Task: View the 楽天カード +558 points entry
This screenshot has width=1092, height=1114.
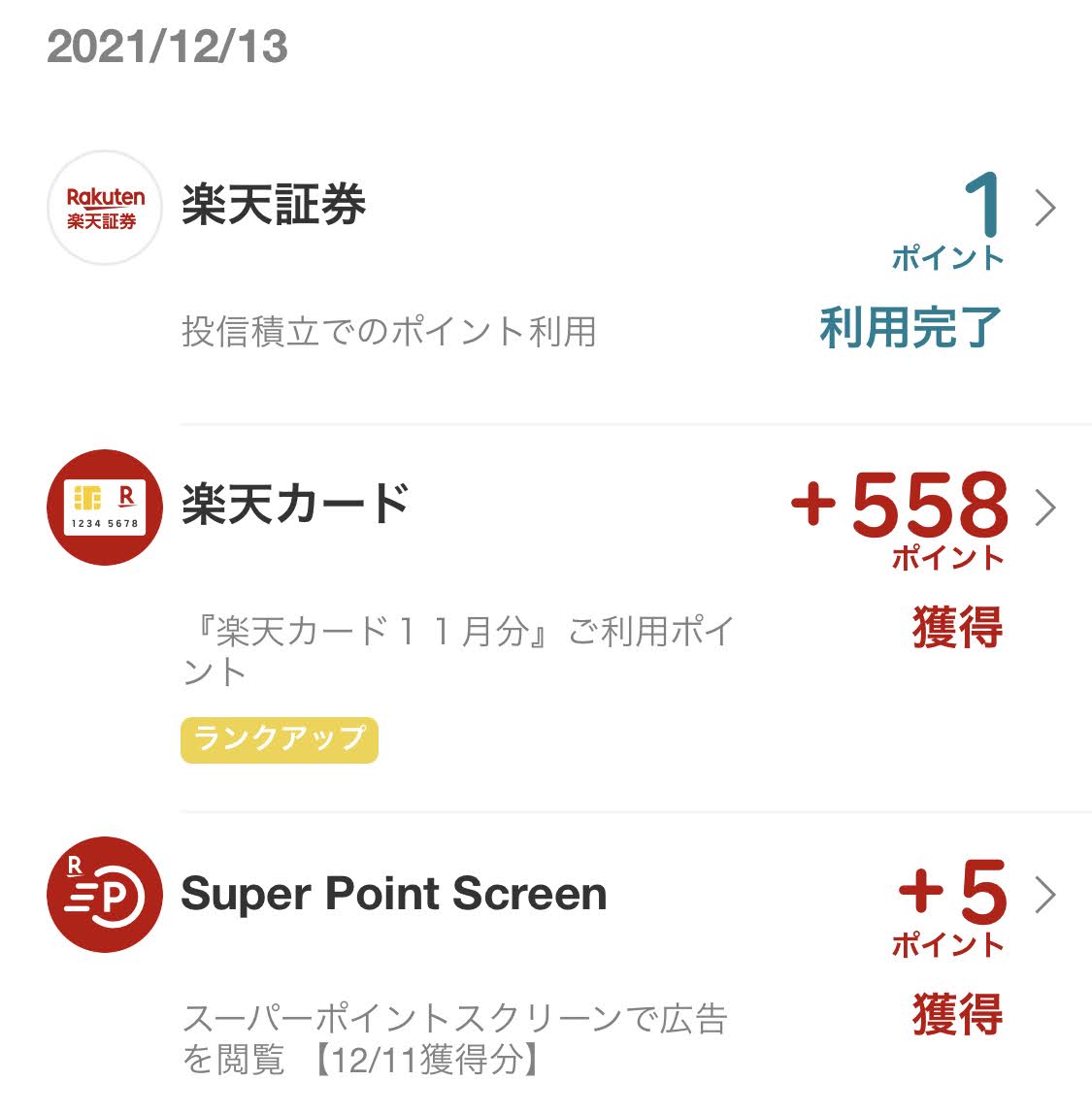Action: 1044,508
